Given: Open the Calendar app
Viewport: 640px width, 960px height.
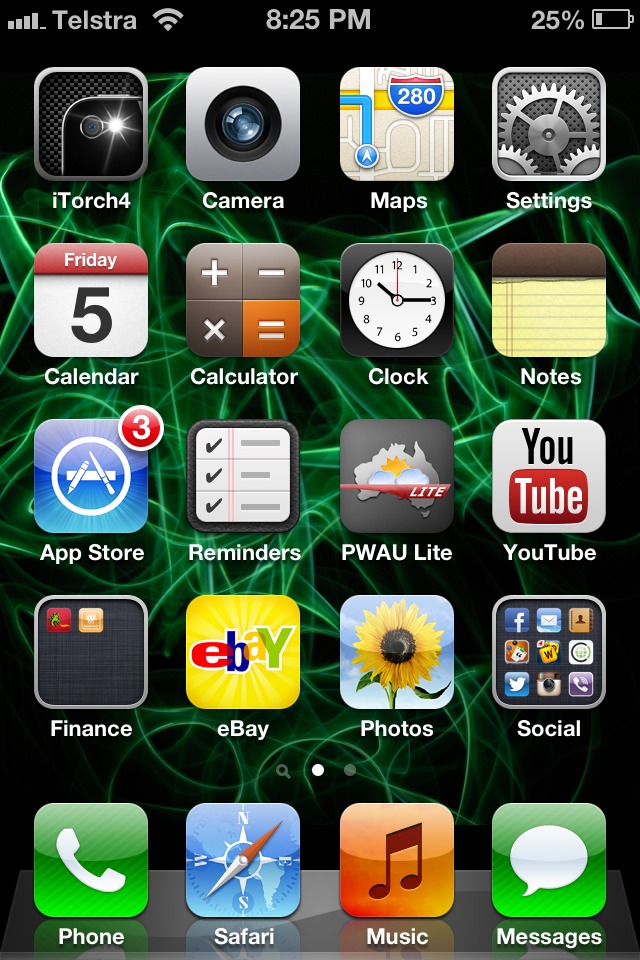Looking at the screenshot, I should pyautogui.click(x=91, y=300).
